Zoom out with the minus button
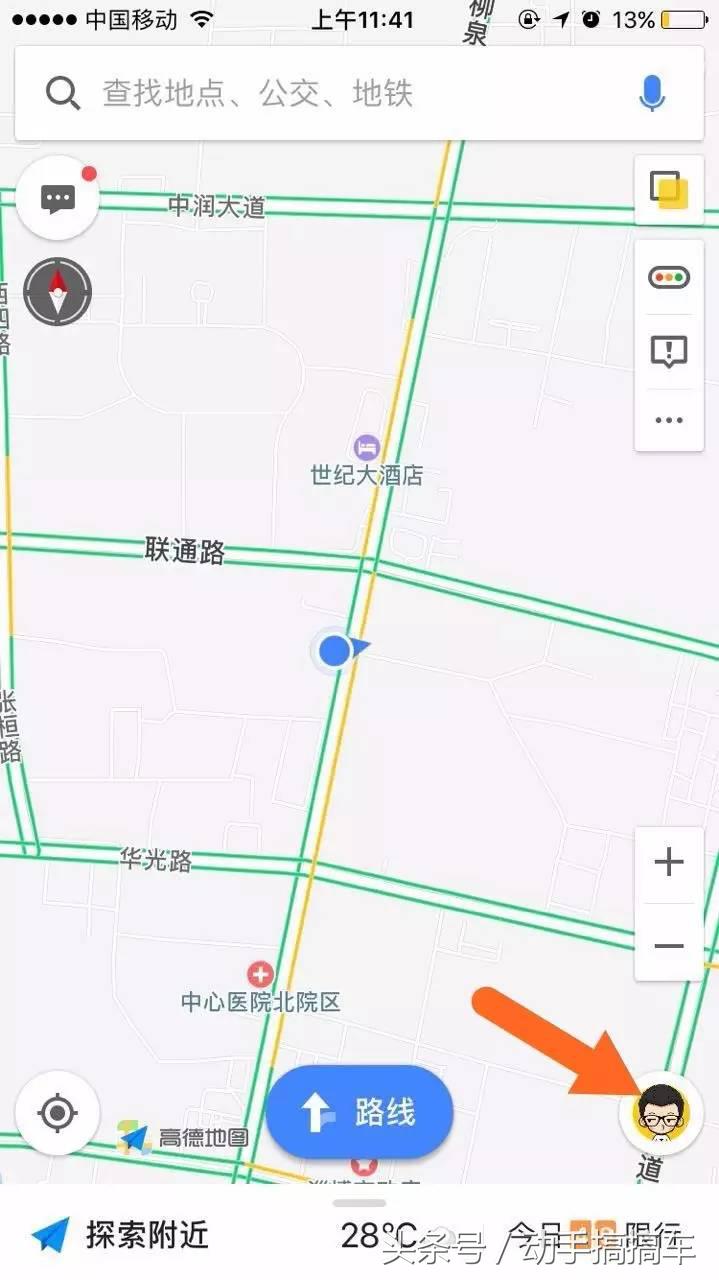This screenshot has height=1280, width=719. [x=668, y=945]
